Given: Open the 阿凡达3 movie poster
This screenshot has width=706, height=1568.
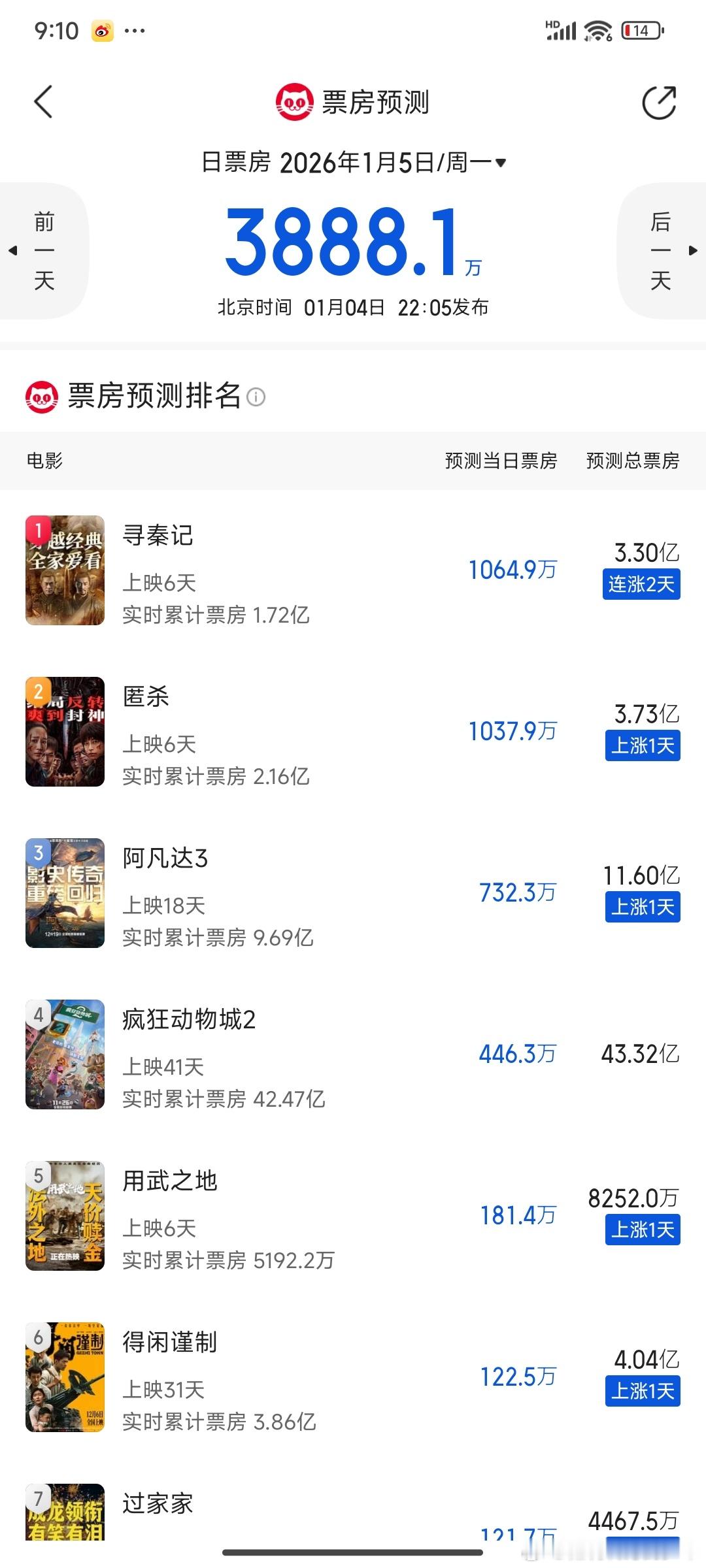Looking at the screenshot, I should tap(65, 893).
